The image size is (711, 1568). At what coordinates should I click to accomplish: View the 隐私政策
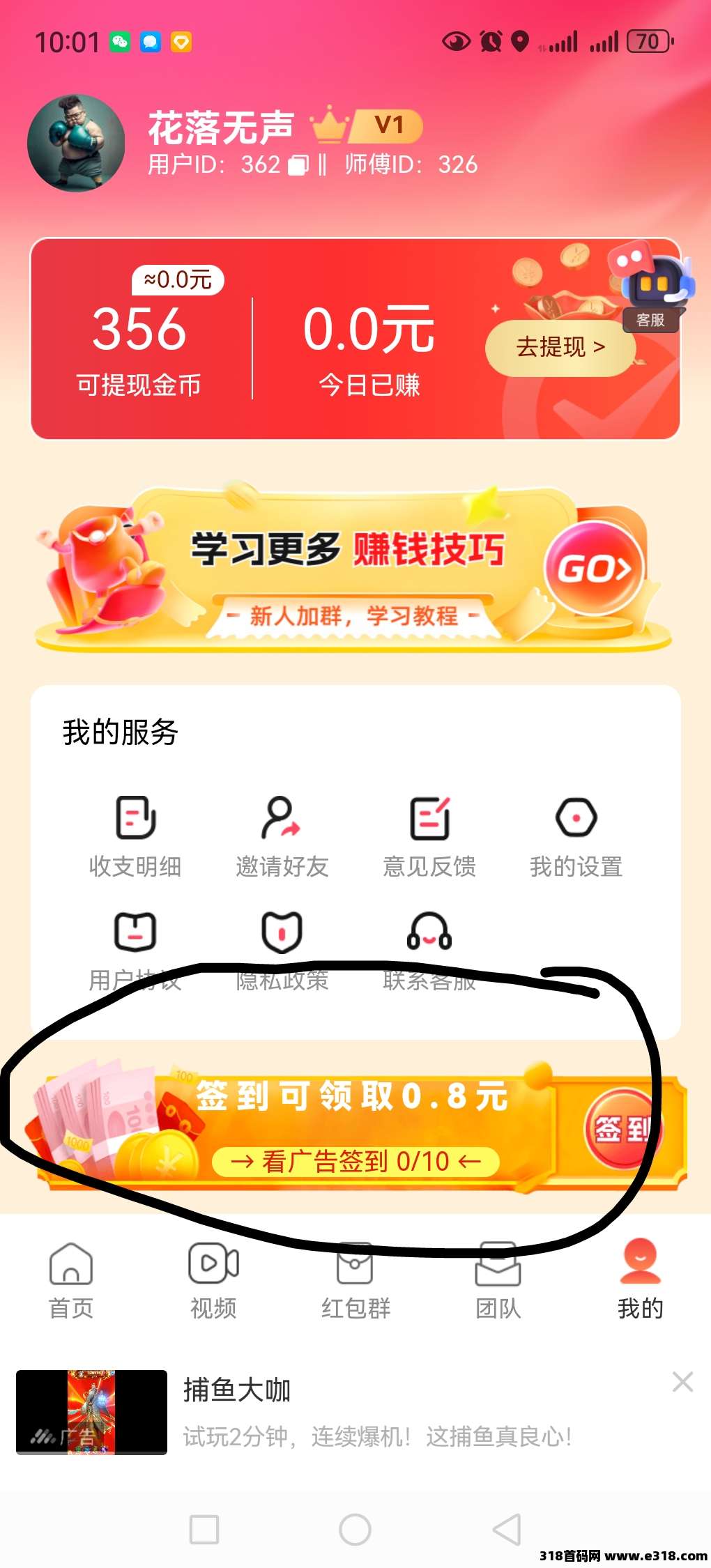282,948
